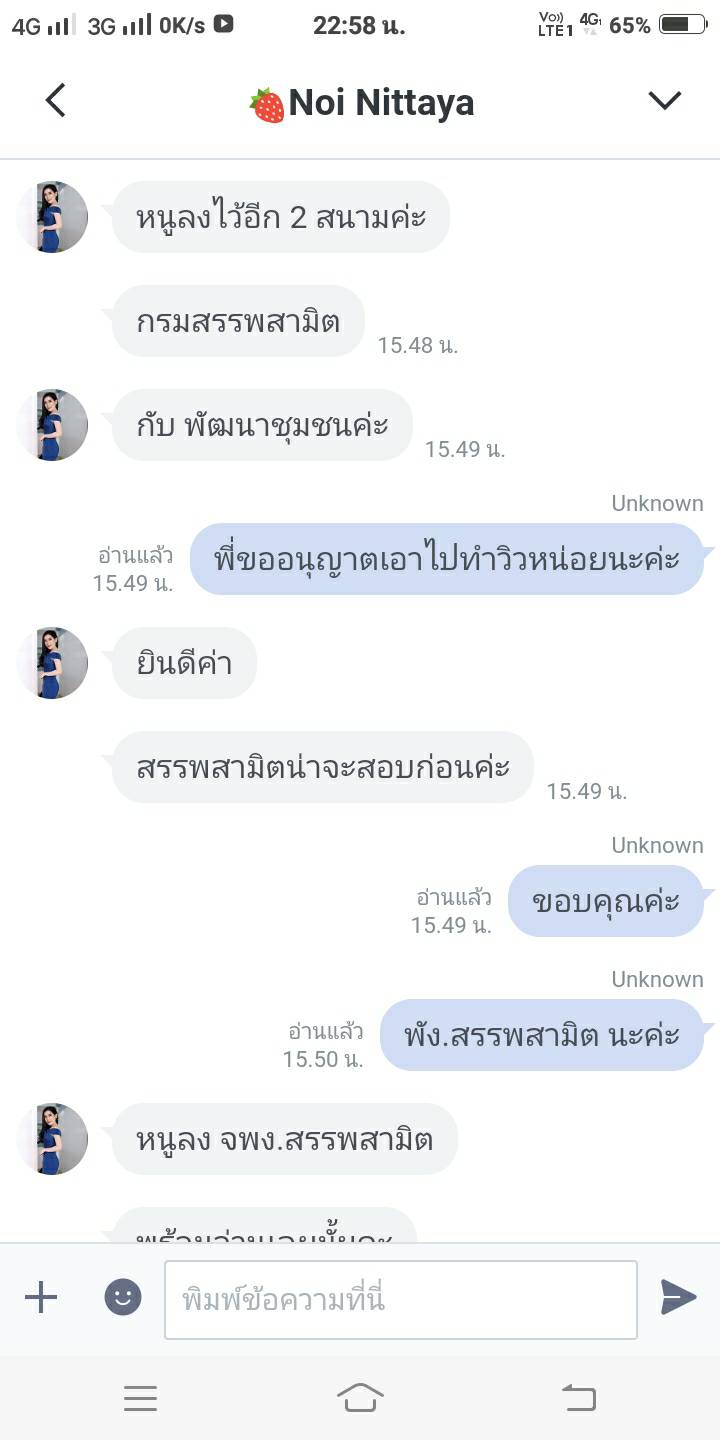Expand the chat options dropdown chevron

point(664,100)
